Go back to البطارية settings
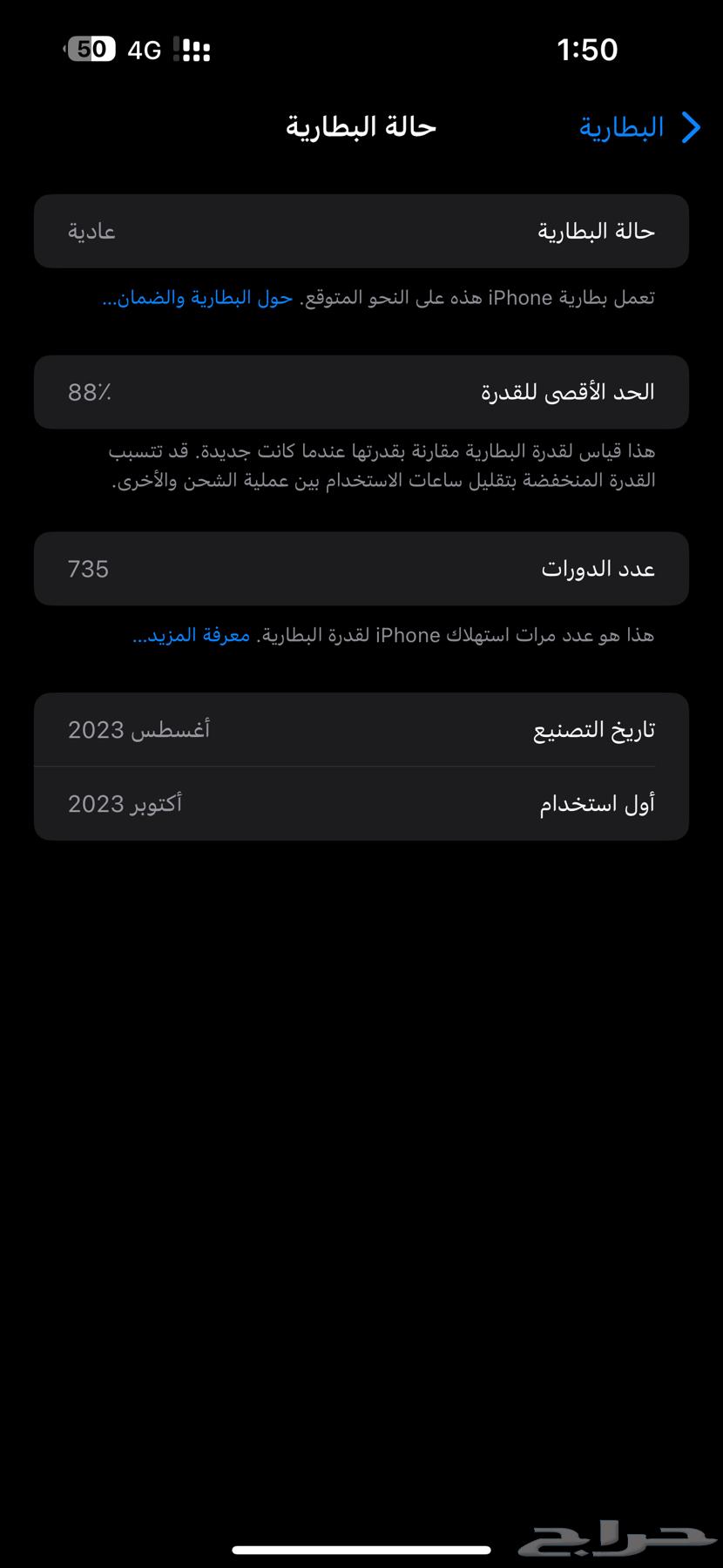Screen dimensions: 723x1568 pyautogui.click(x=620, y=127)
